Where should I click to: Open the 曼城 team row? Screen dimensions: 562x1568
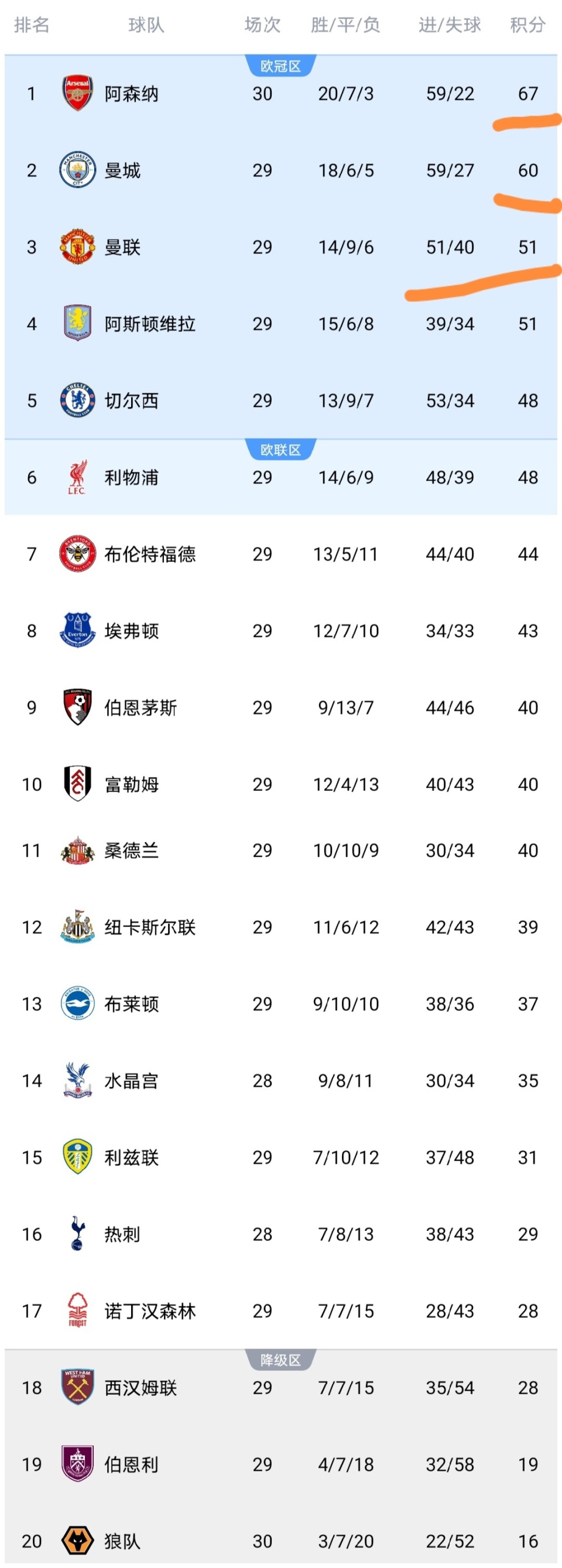[x=122, y=170]
